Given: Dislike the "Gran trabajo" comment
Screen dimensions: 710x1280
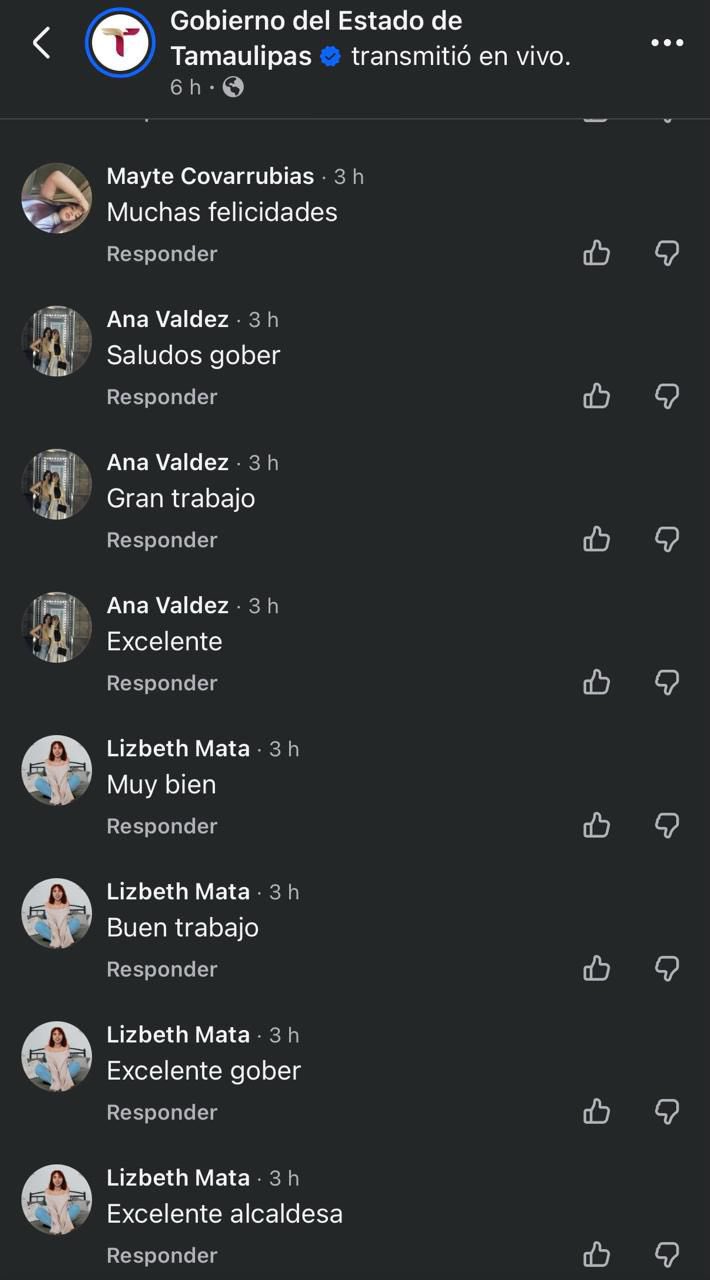Looking at the screenshot, I should click(x=667, y=539).
